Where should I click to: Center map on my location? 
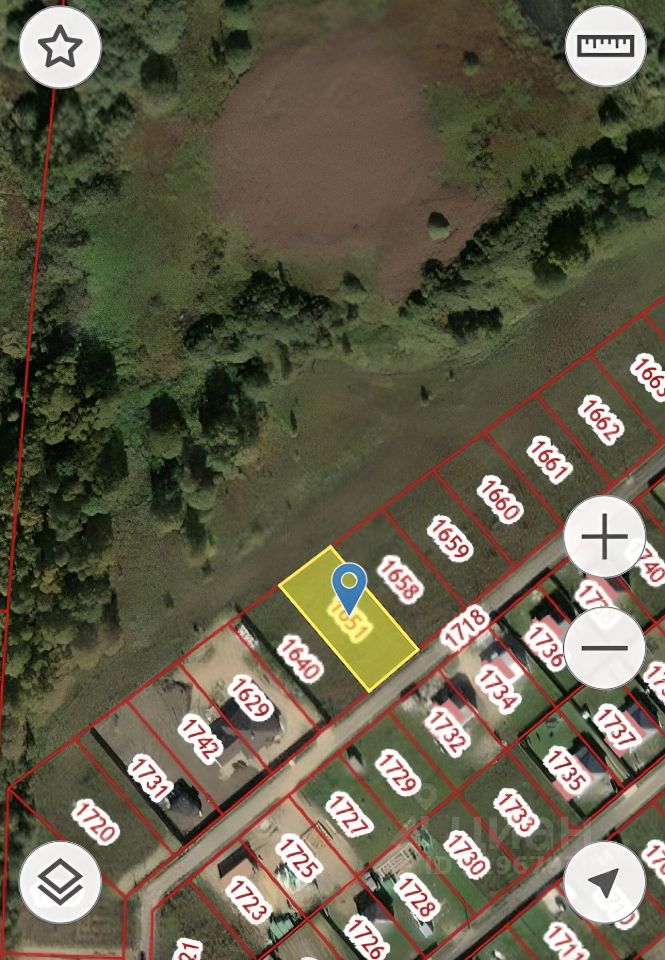point(604,882)
